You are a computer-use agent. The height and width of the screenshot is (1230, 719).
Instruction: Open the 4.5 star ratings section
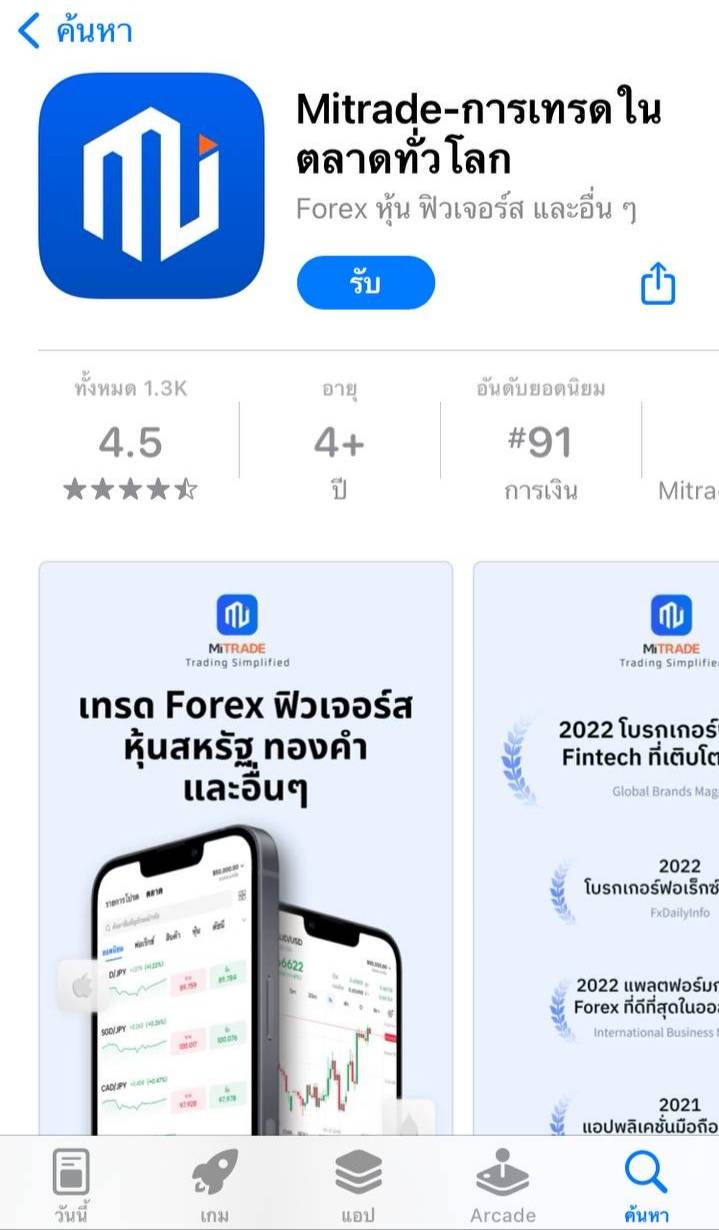130,443
